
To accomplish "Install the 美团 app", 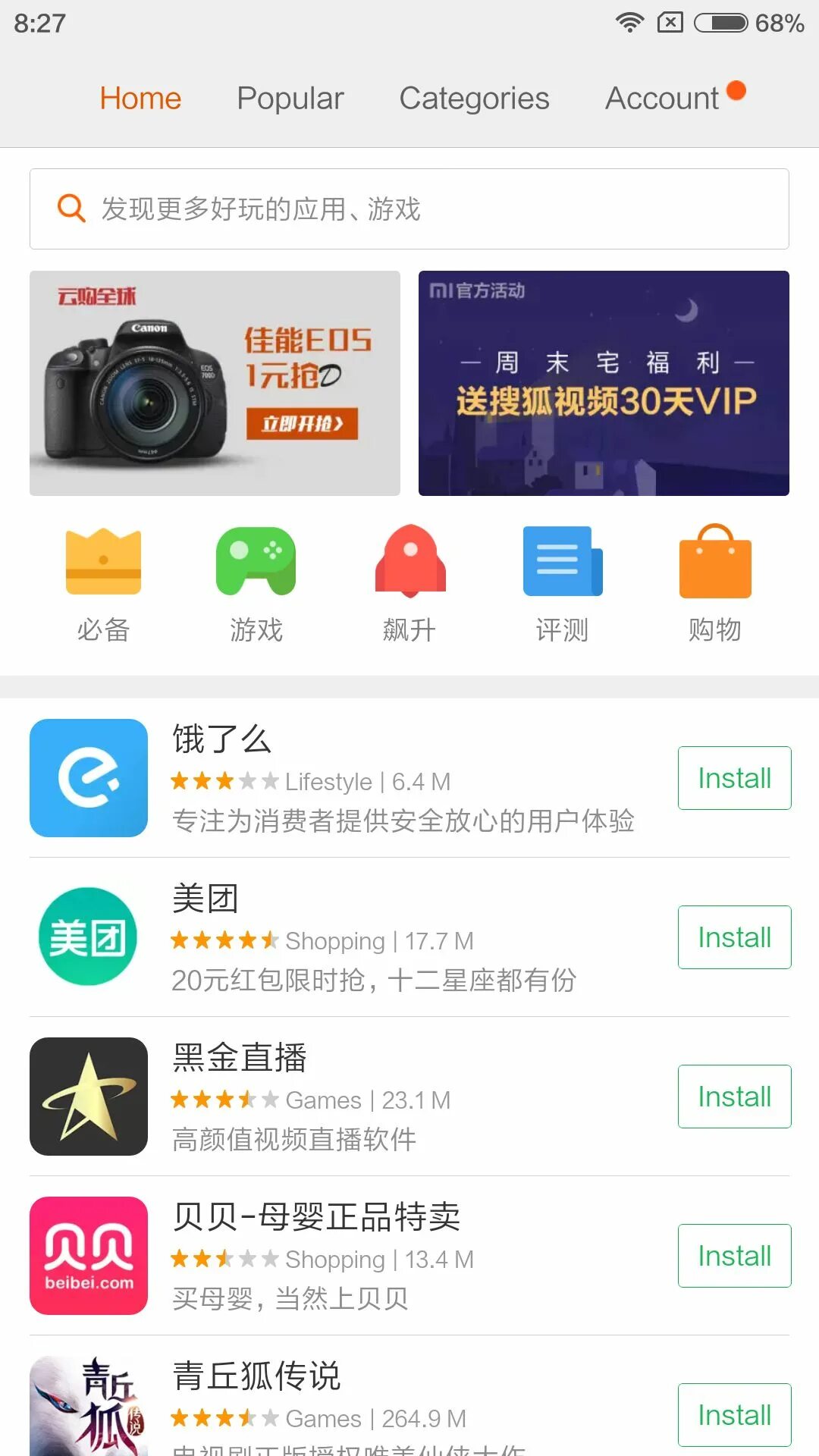I will point(734,937).
